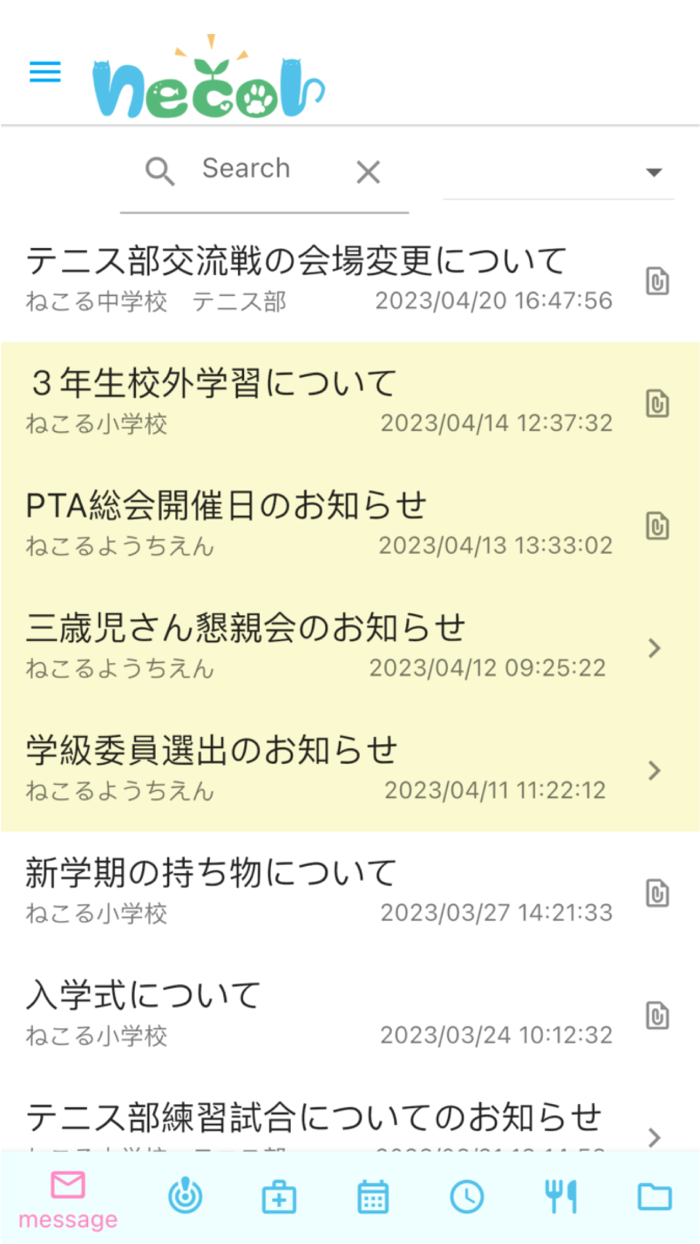
Task: Open 入学式について message
Action: [x=350, y=1013]
